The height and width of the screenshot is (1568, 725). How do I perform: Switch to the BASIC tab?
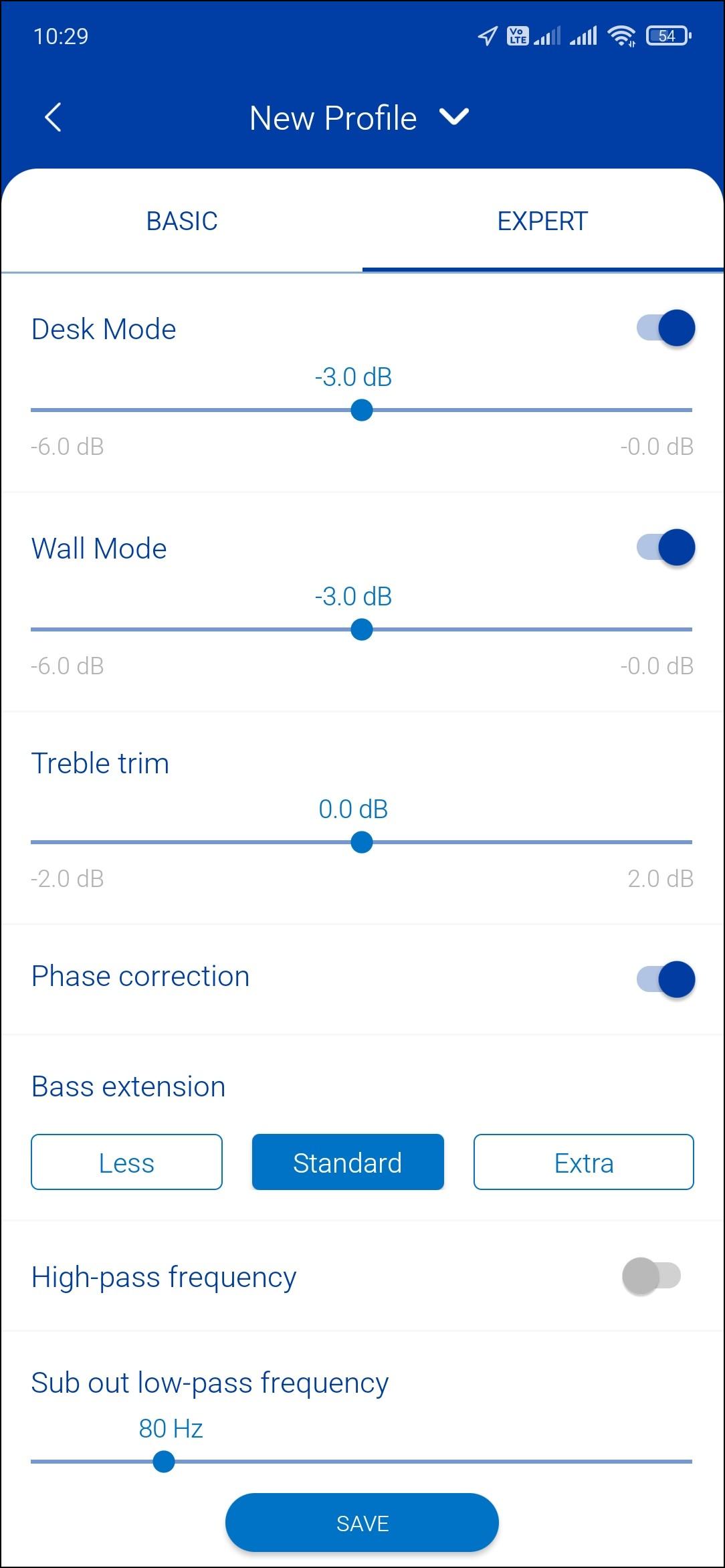[x=182, y=221]
